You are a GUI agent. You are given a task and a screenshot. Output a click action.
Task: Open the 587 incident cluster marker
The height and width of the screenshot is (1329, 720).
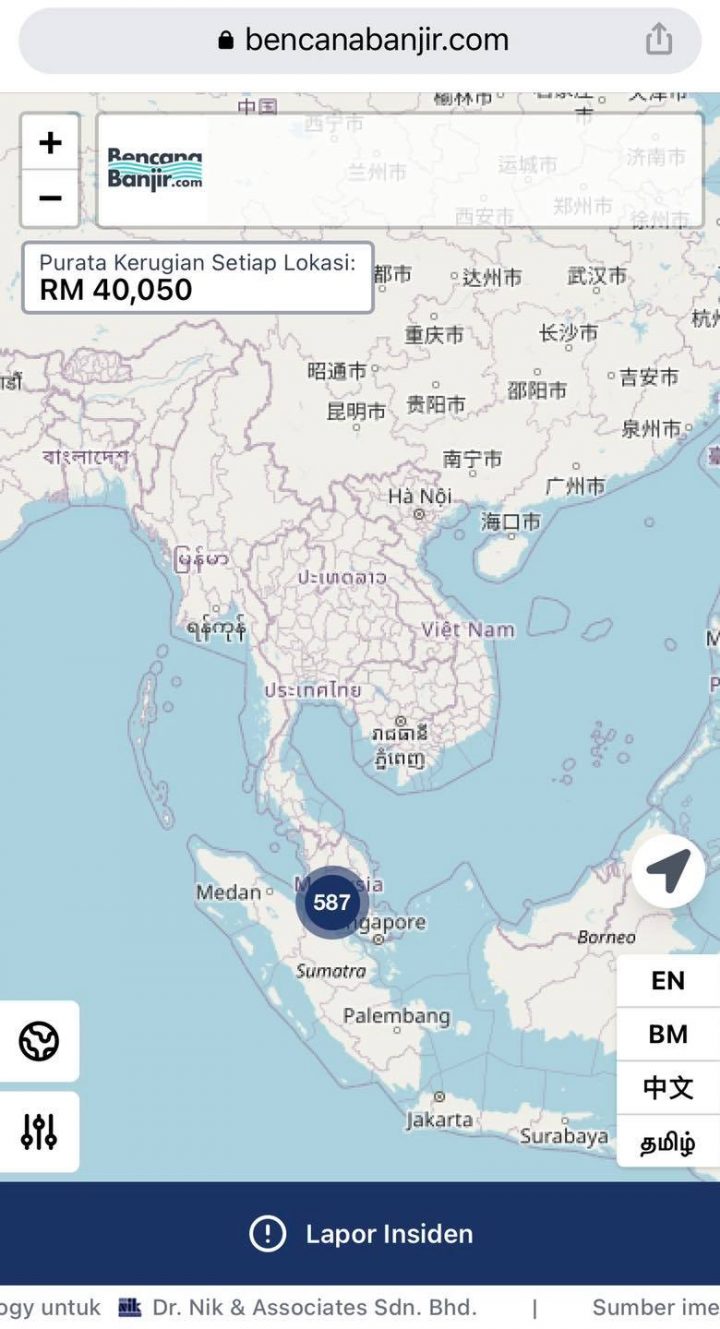pyautogui.click(x=331, y=903)
